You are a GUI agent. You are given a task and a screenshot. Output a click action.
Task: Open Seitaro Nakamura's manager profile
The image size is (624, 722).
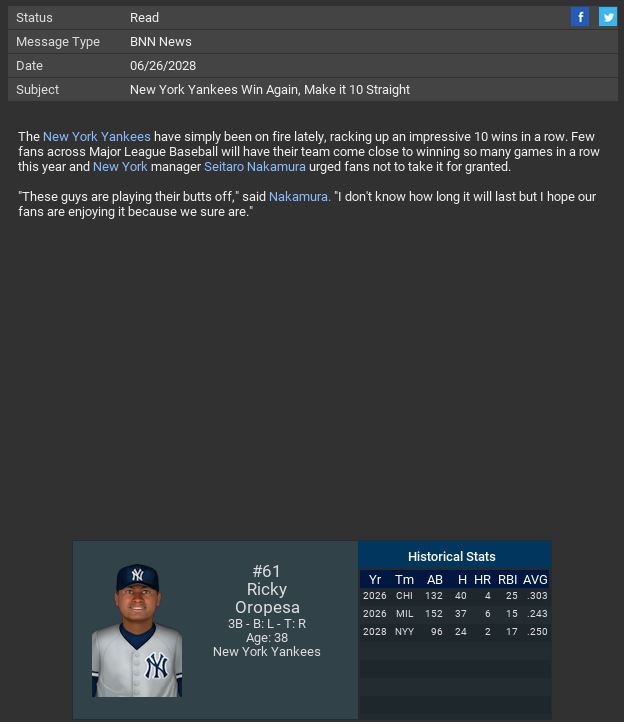point(255,166)
